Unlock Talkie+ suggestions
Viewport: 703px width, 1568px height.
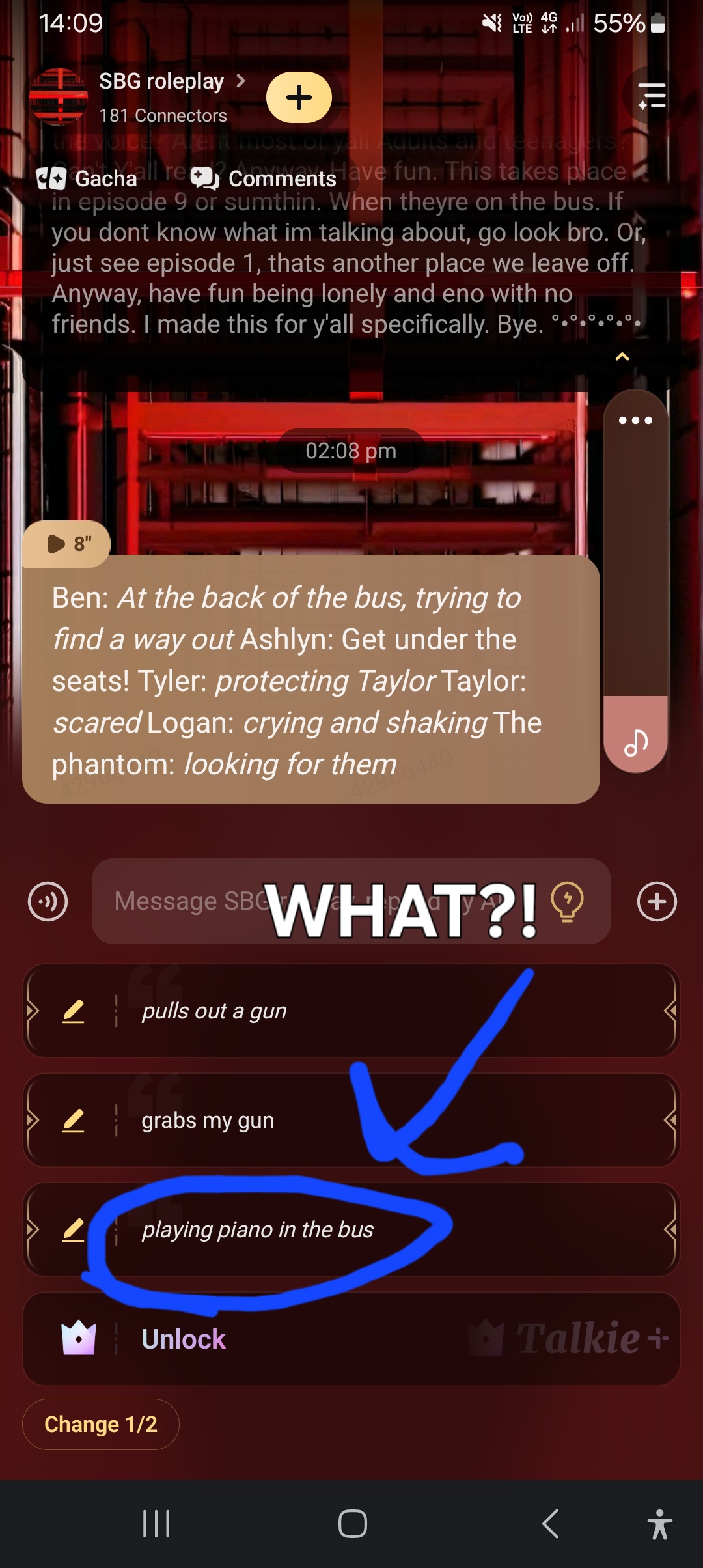pyautogui.click(x=351, y=1339)
